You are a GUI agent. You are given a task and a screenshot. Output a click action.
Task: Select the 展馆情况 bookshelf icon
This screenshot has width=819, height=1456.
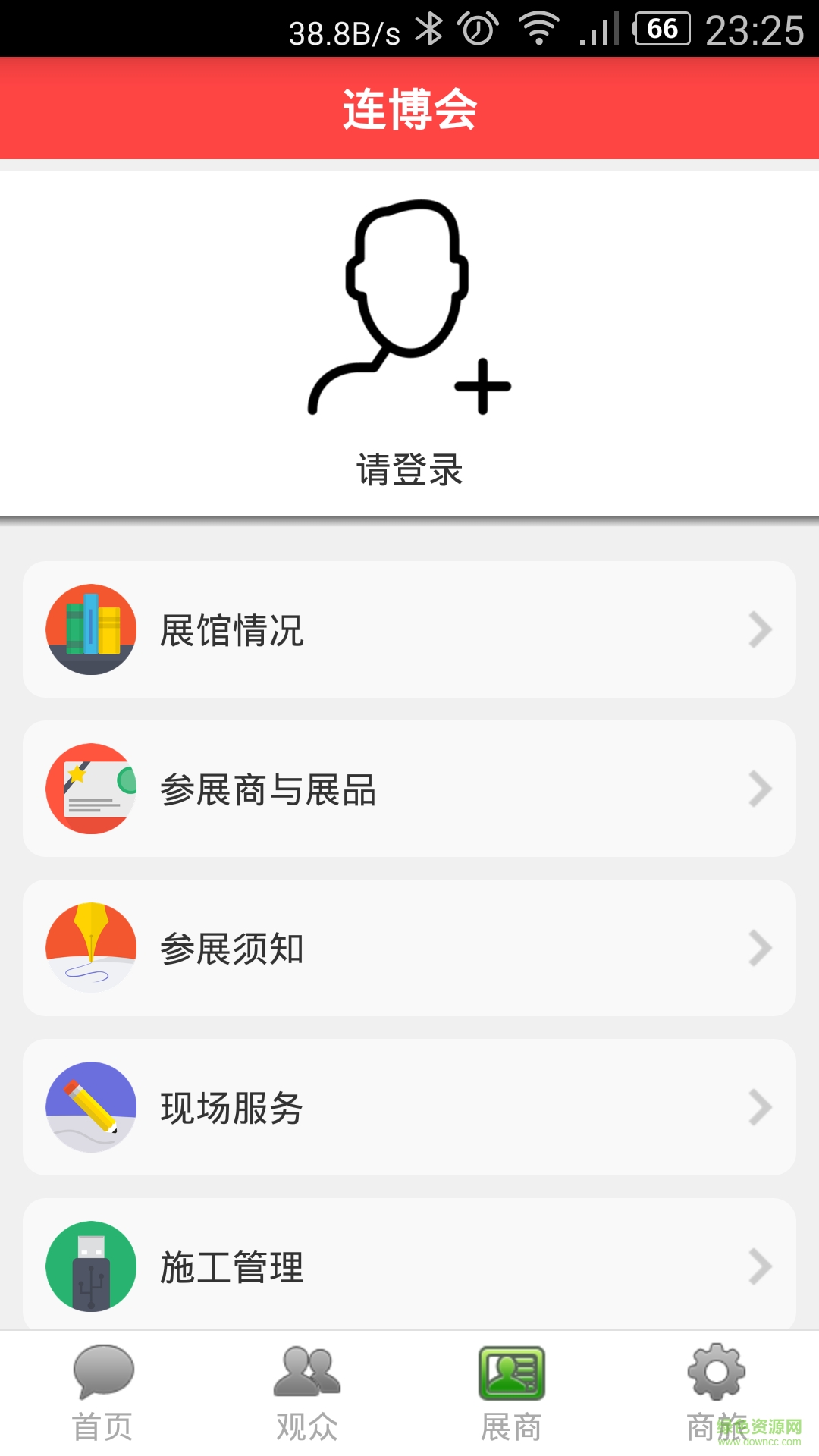pos(91,629)
